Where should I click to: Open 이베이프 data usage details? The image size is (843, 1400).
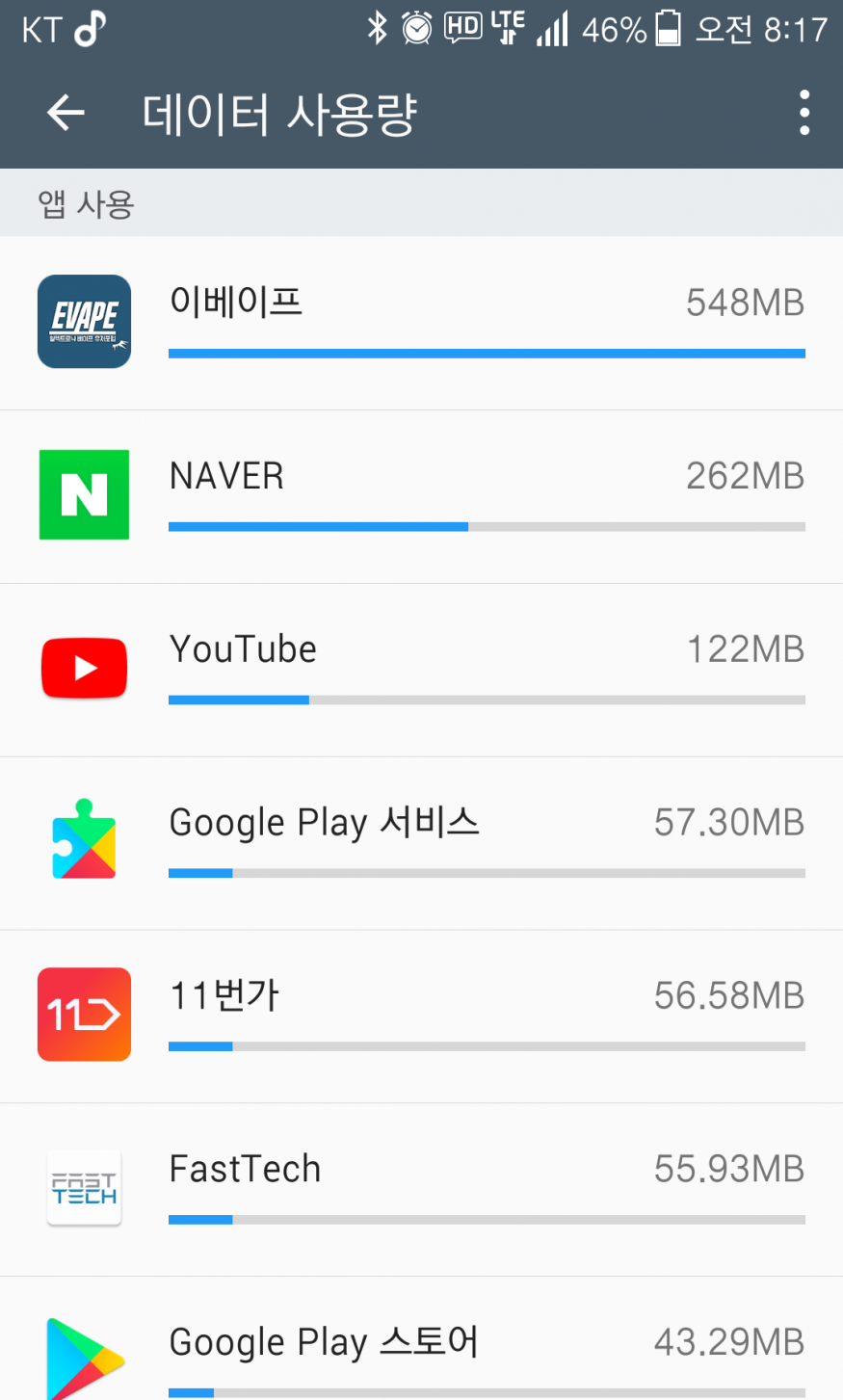(x=421, y=323)
